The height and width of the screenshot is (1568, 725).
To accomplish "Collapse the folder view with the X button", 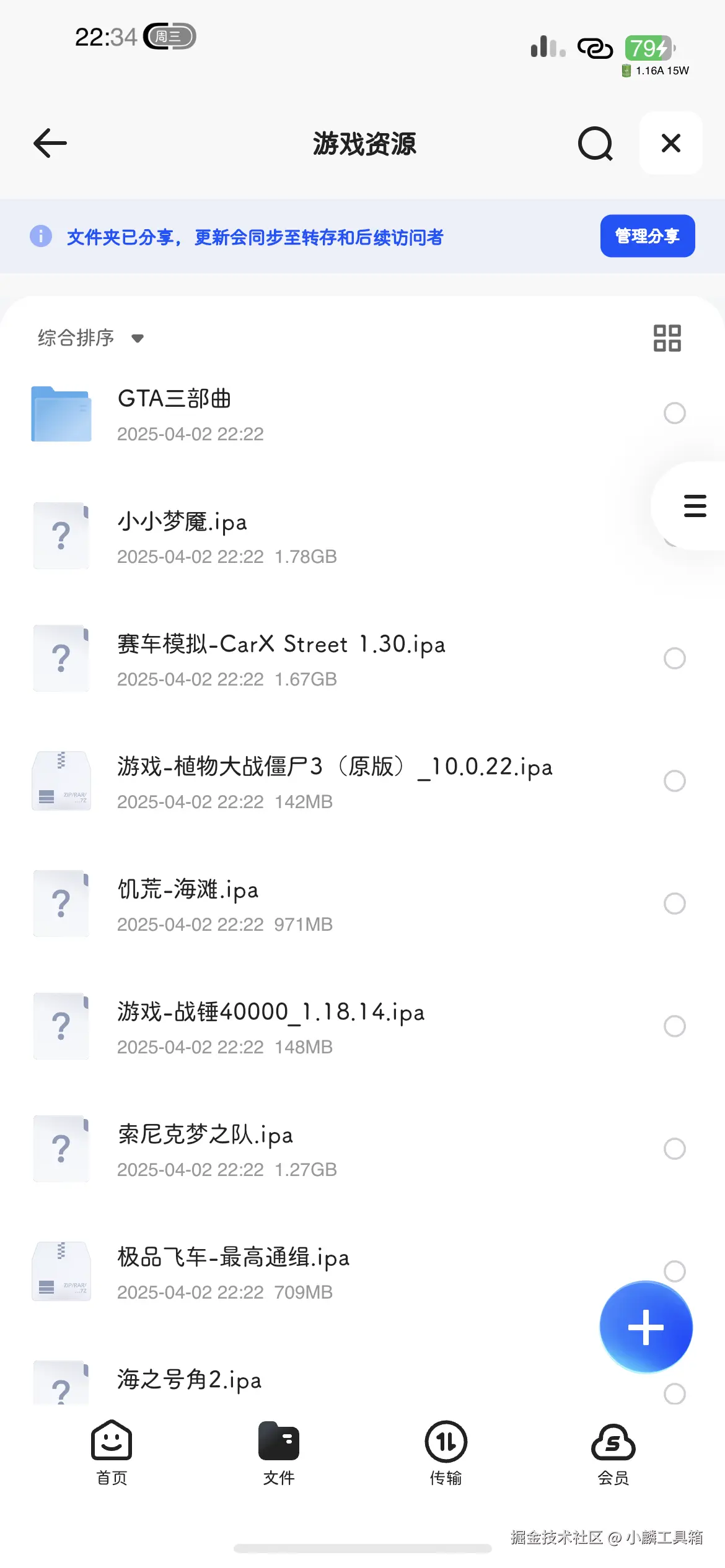I will pos(670,143).
